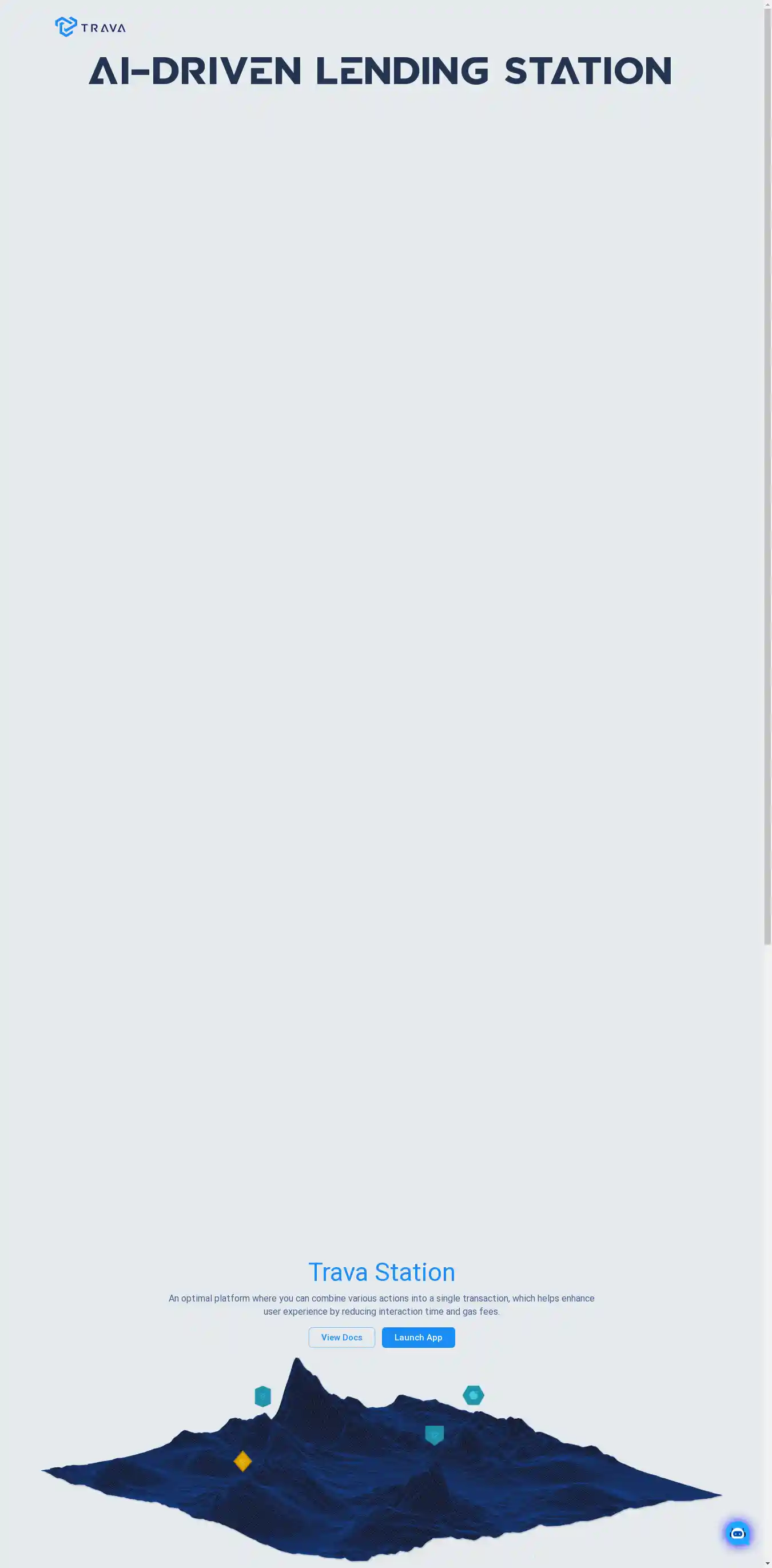Tap the View Docs button
772x1568 pixels.
click(x=341, y=1338)
